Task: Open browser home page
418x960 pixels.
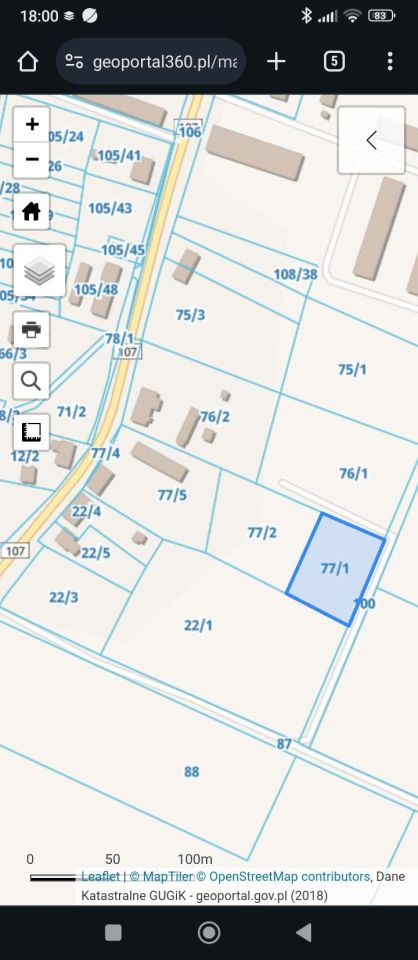Action: coord(28,61)
